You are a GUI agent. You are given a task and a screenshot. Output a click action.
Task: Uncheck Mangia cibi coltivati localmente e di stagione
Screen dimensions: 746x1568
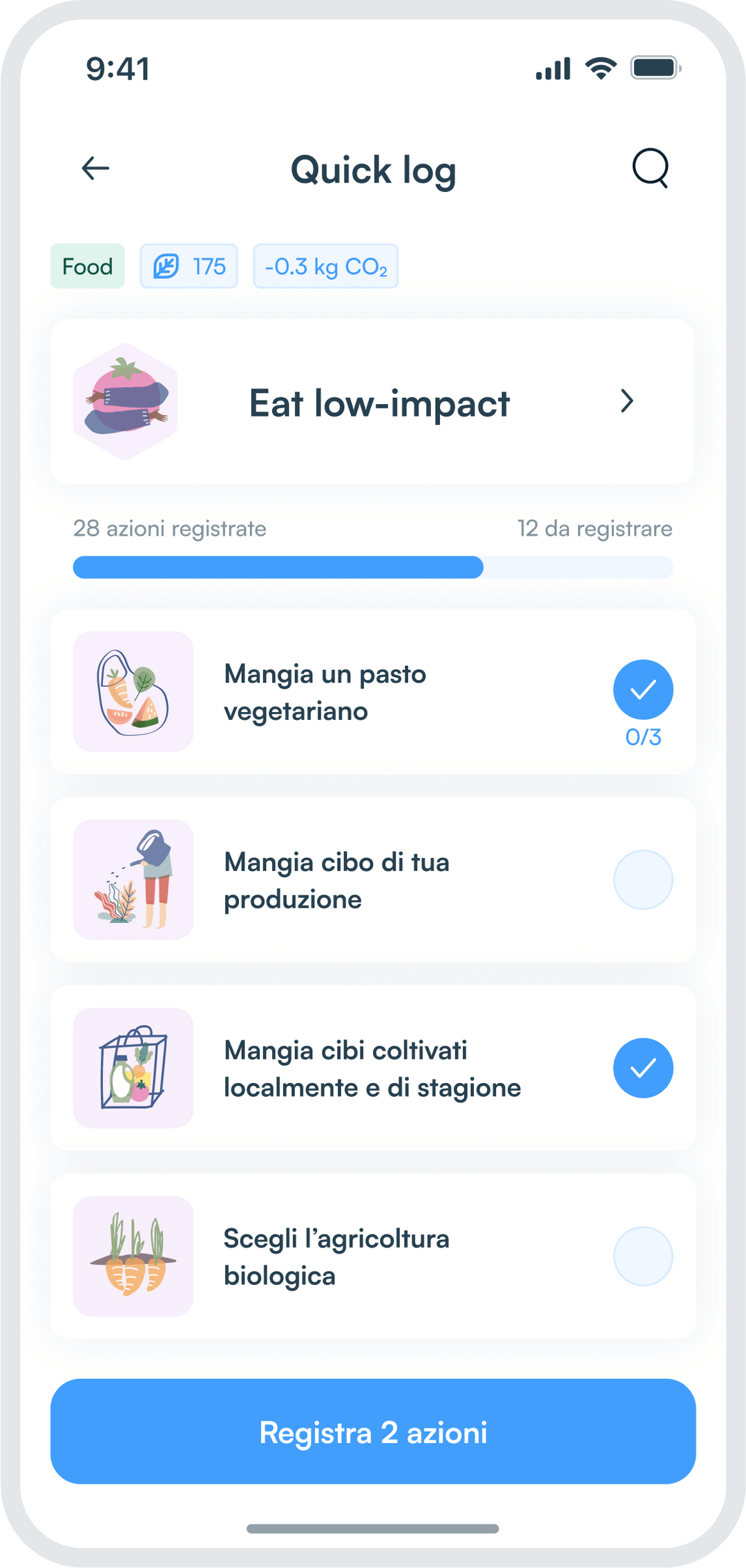tap(643, 1068)
